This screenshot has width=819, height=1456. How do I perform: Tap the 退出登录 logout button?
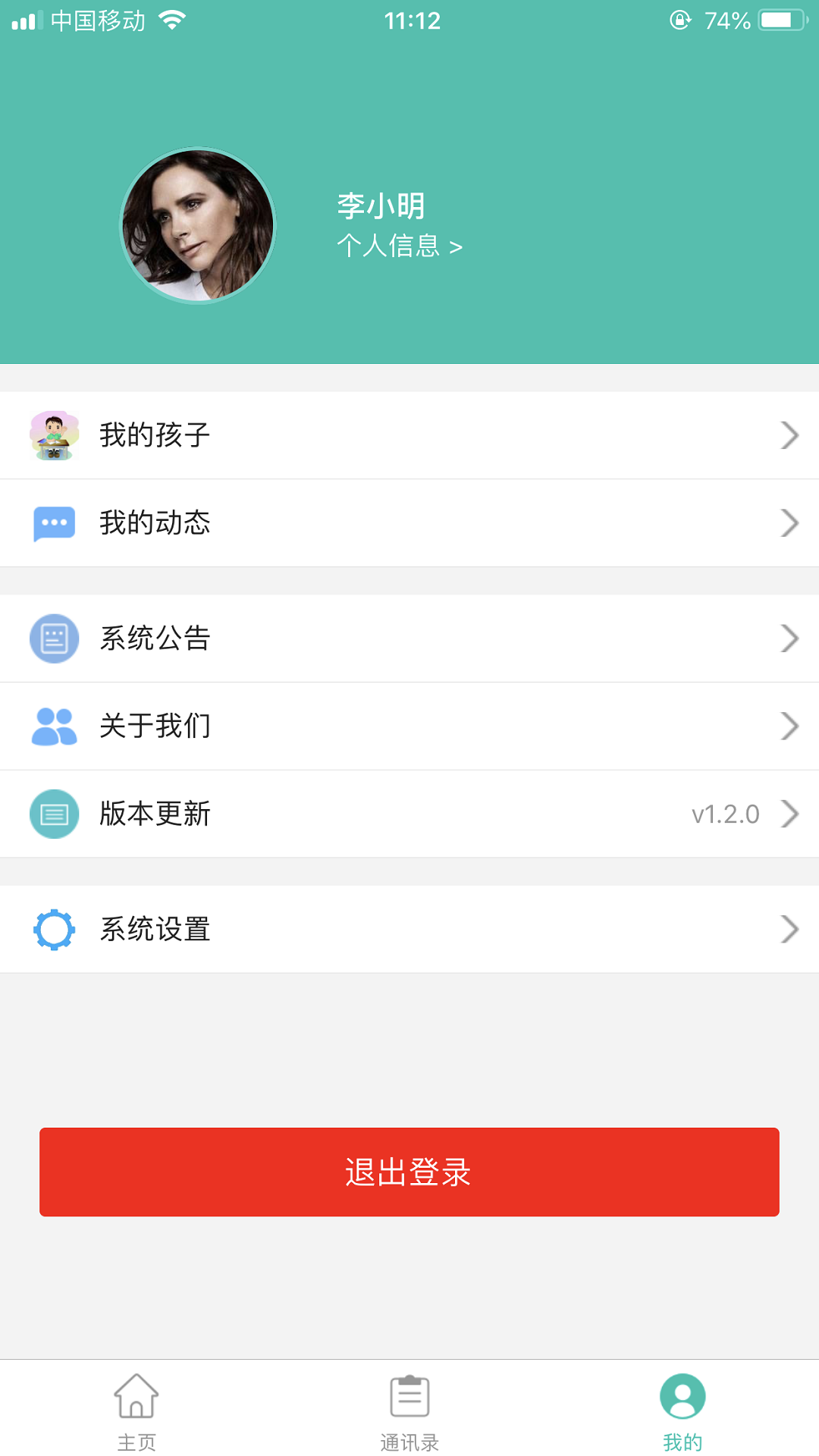pyautogui.click(x=409, y=1172)
